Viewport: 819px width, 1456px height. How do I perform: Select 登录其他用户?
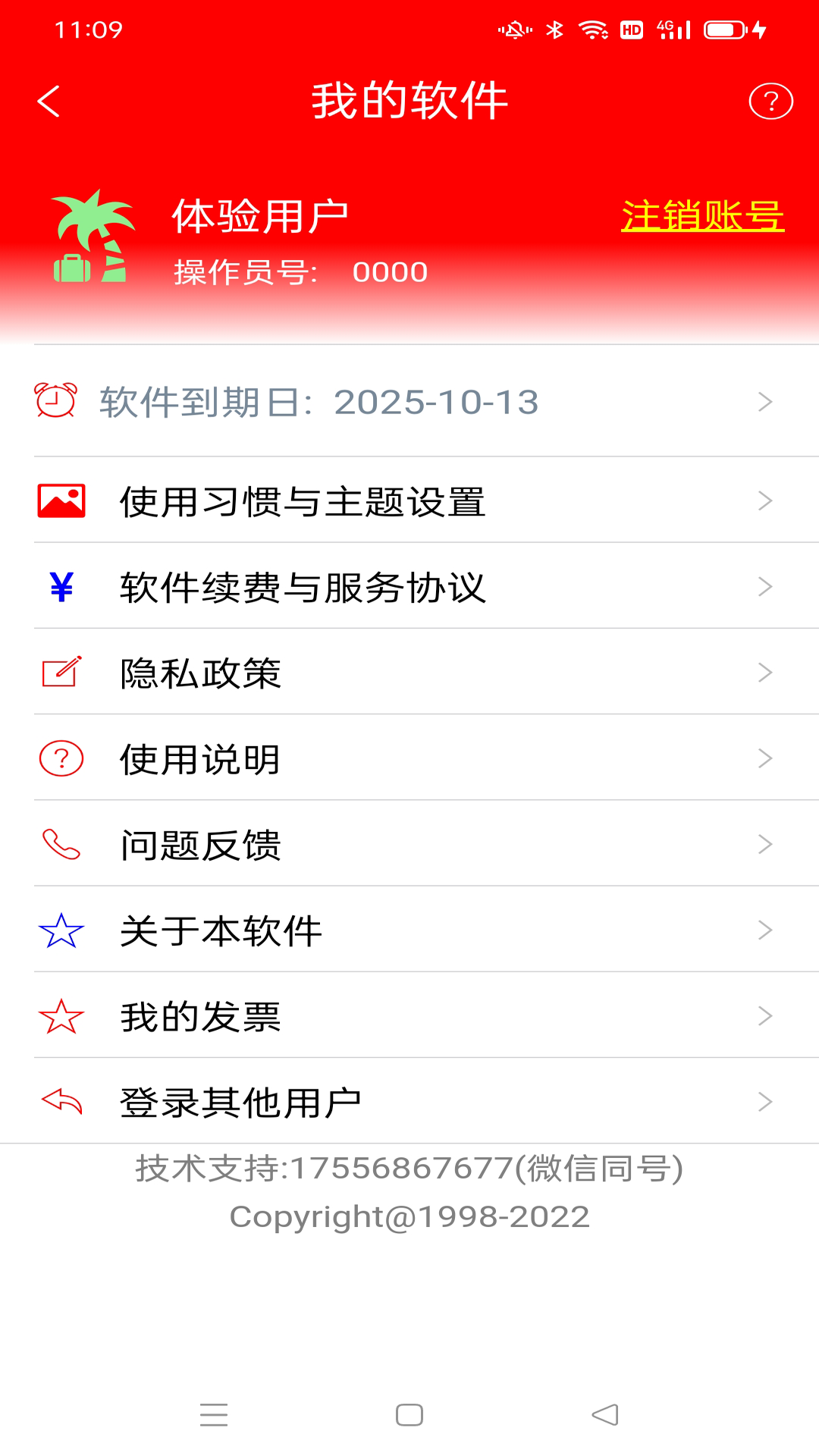pyautogui.click(x=409, y=1102)
